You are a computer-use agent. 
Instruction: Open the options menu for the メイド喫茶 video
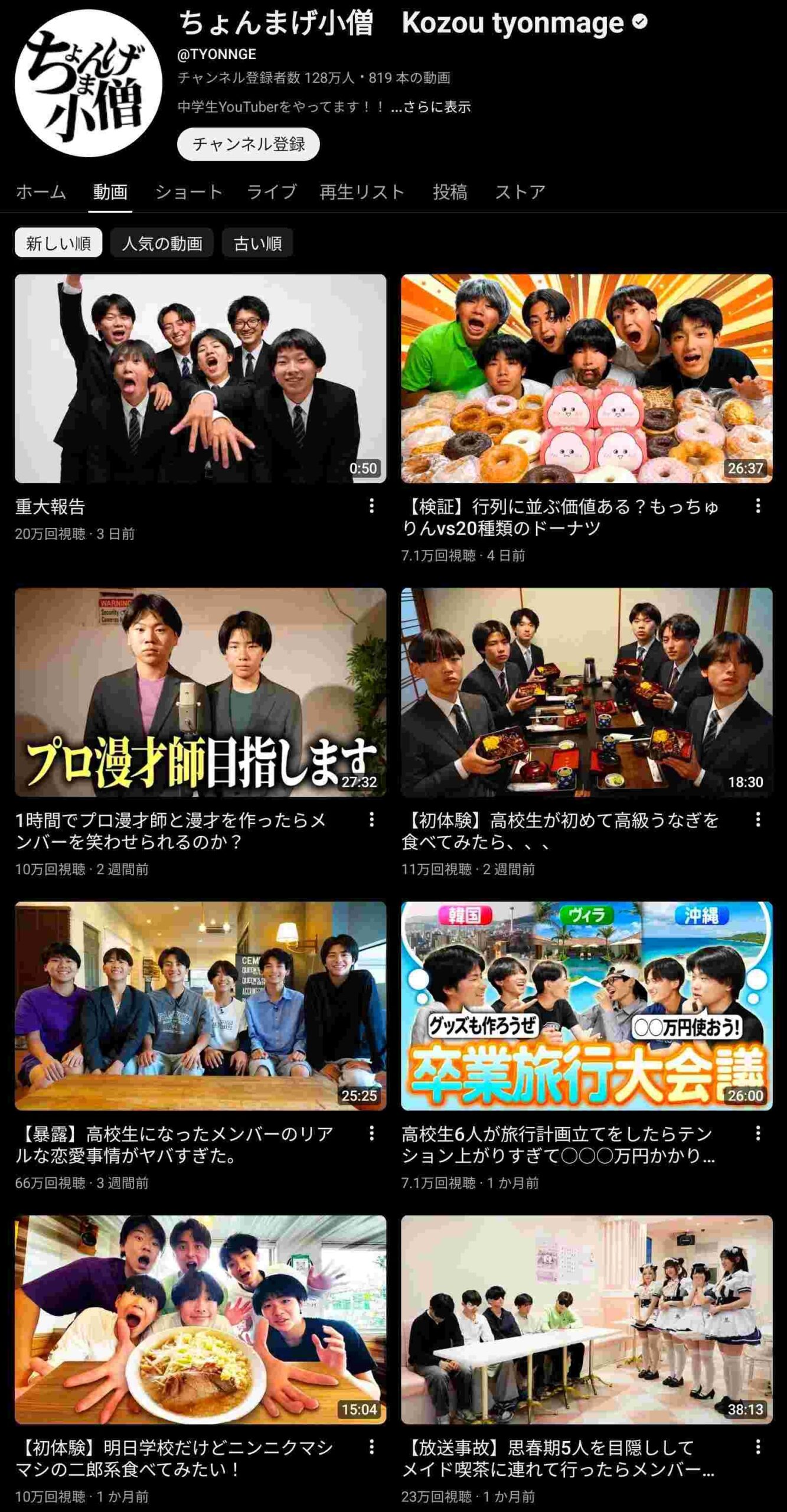757,1446
